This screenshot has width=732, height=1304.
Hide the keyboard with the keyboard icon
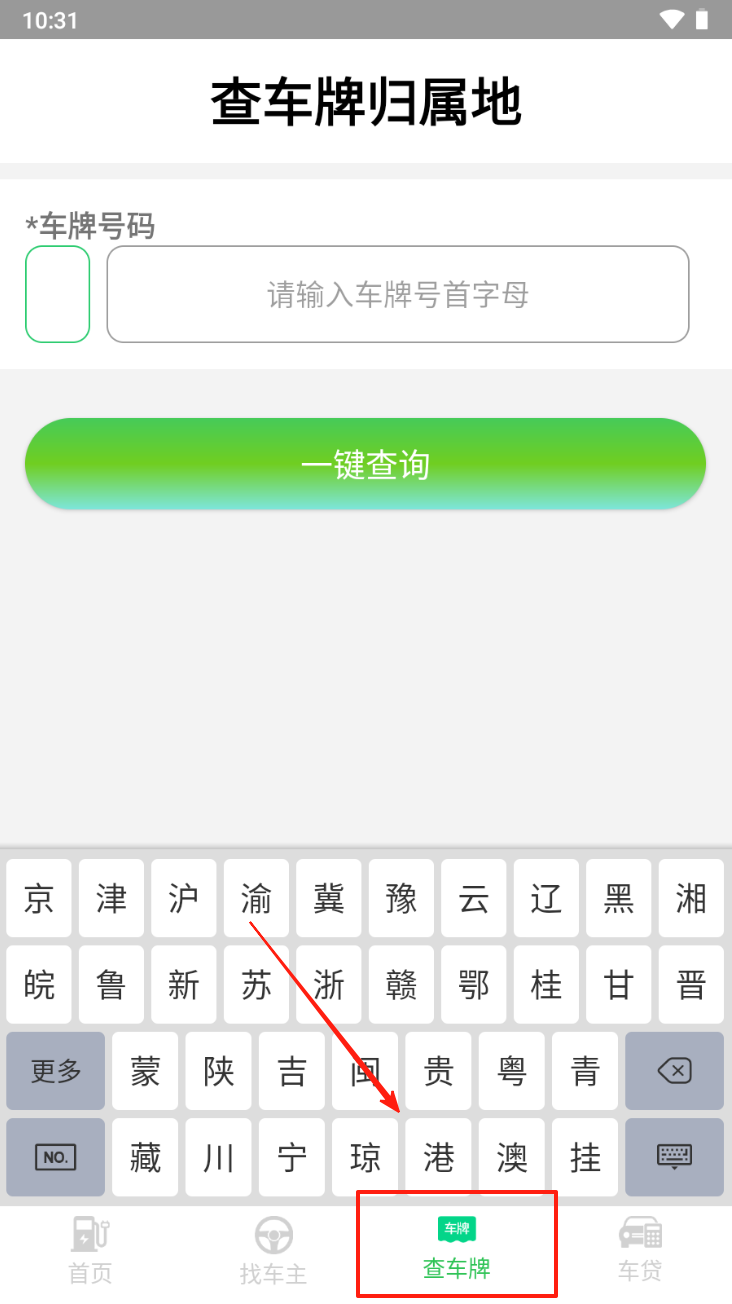click(674, 1157)
